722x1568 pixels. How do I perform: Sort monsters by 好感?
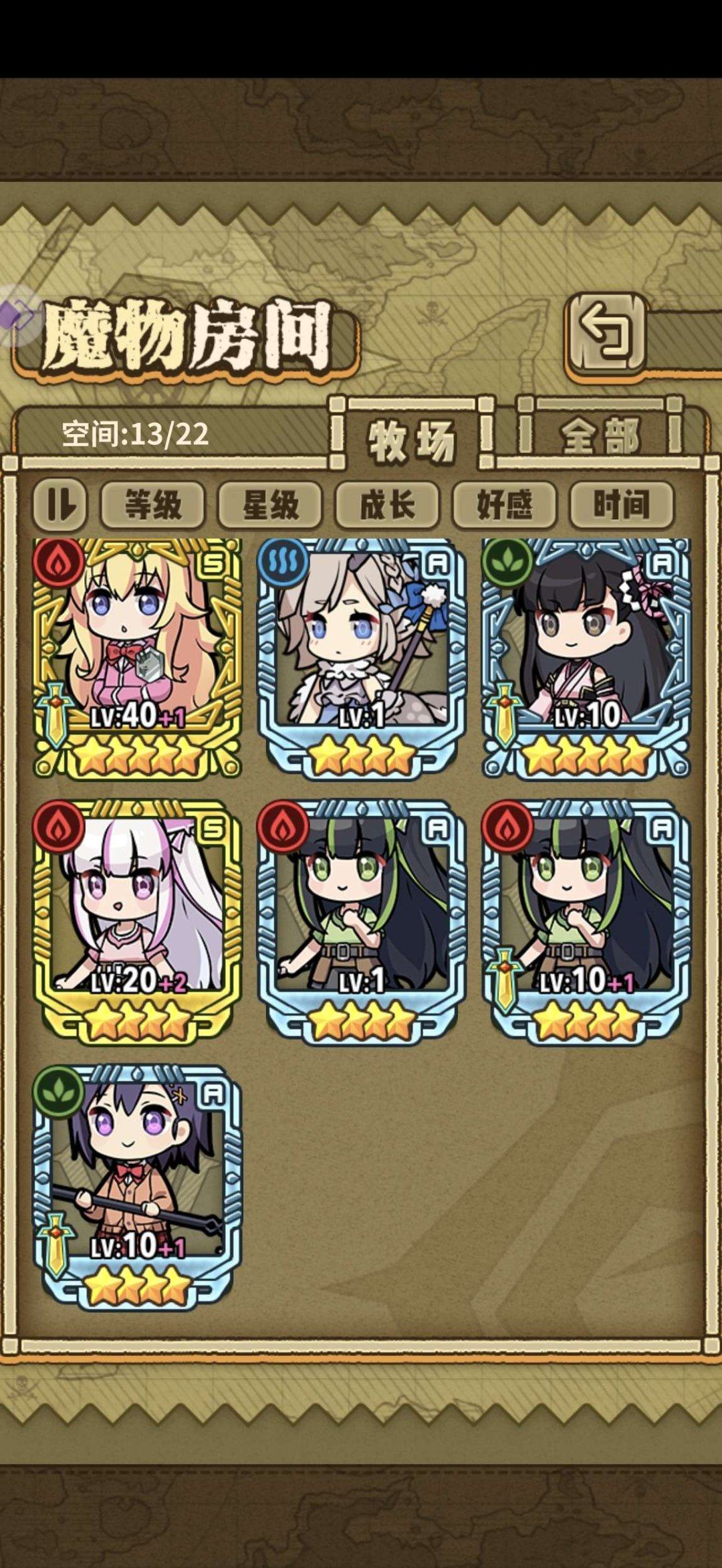pyautogui.click(x=505, y=504)
